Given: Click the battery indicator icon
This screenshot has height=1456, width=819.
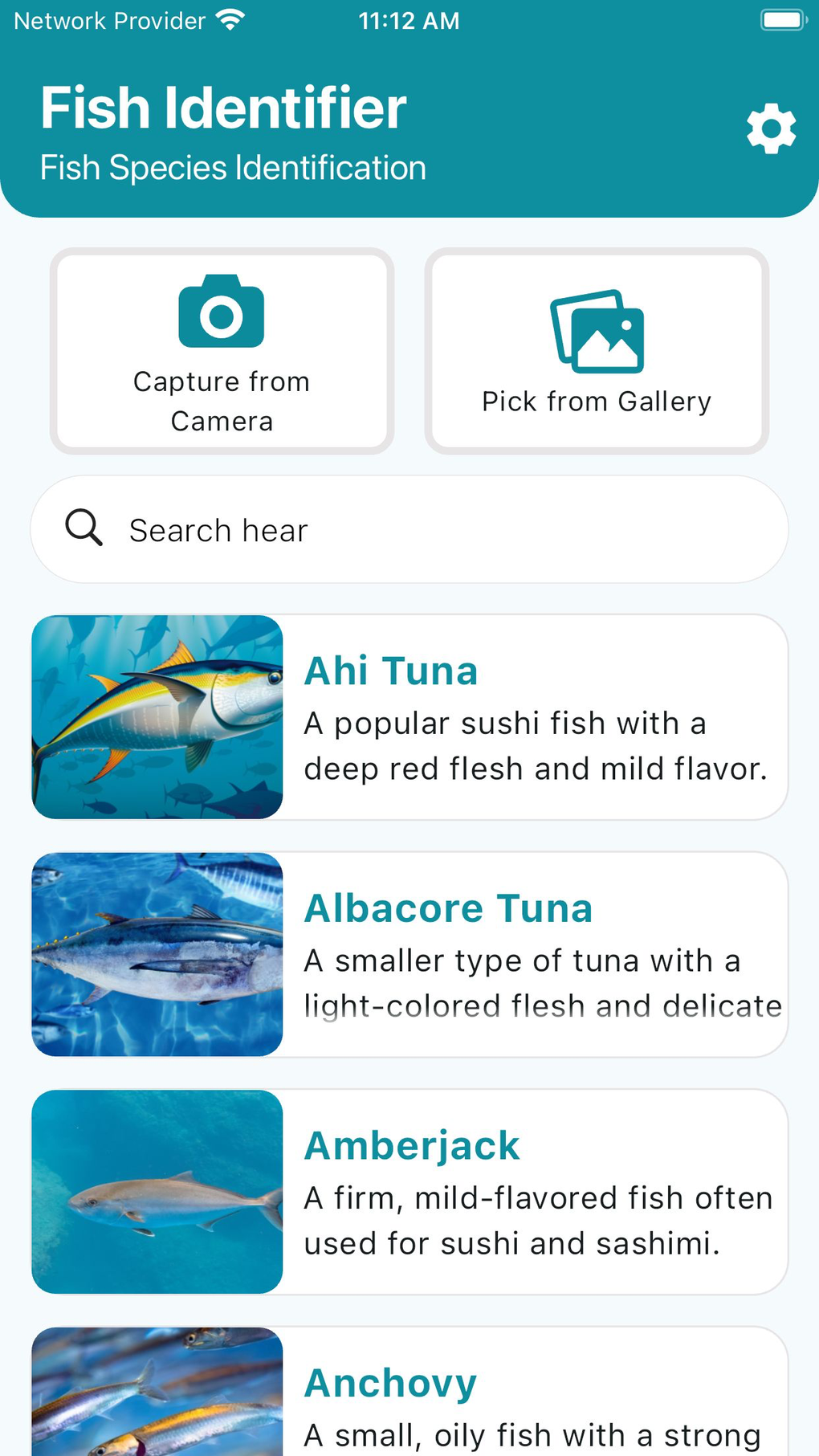Looking at the screenshot, I should [780, 19].
